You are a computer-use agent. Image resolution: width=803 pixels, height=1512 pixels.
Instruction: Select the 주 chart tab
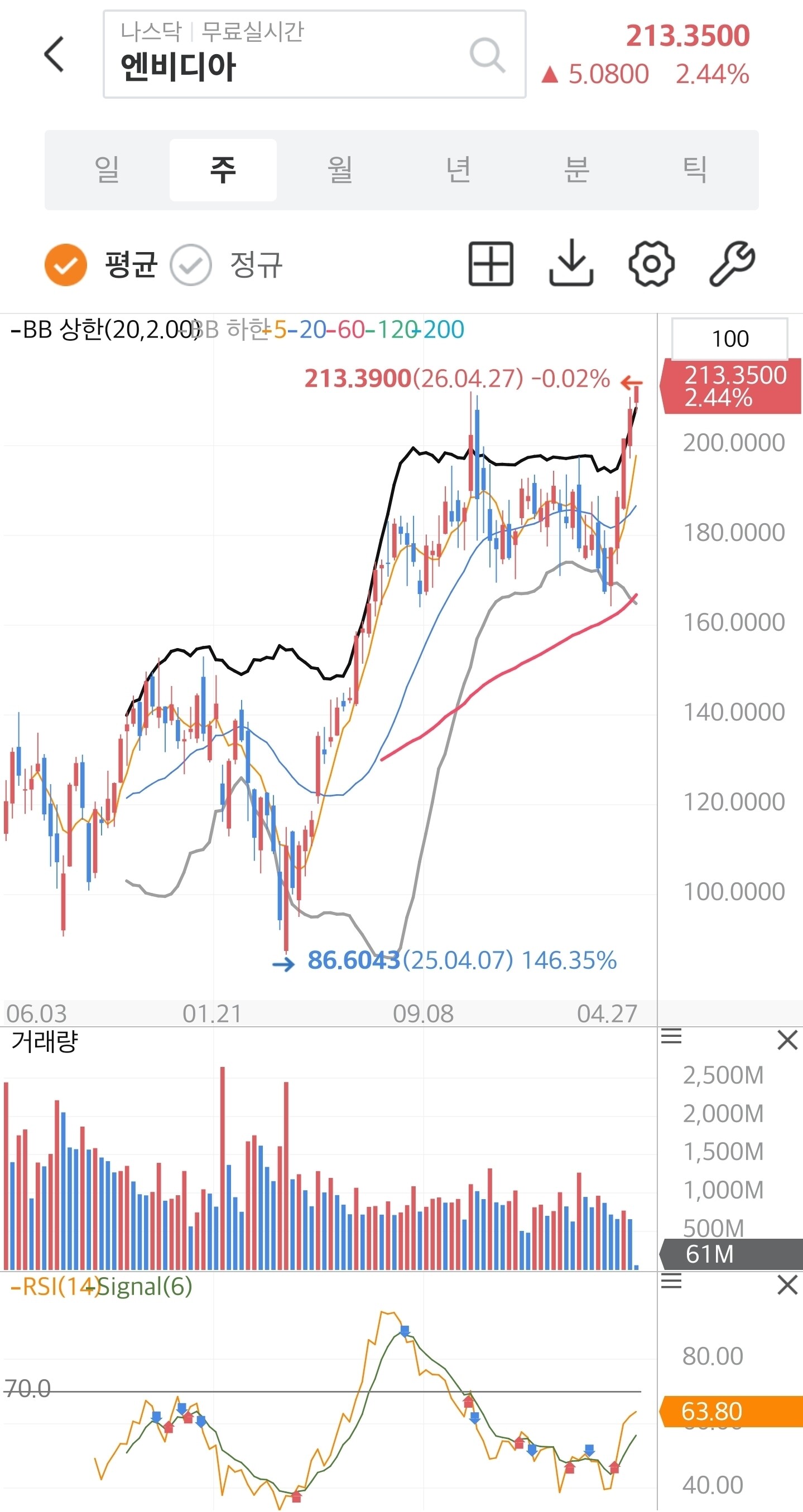(x=223, y=170)
